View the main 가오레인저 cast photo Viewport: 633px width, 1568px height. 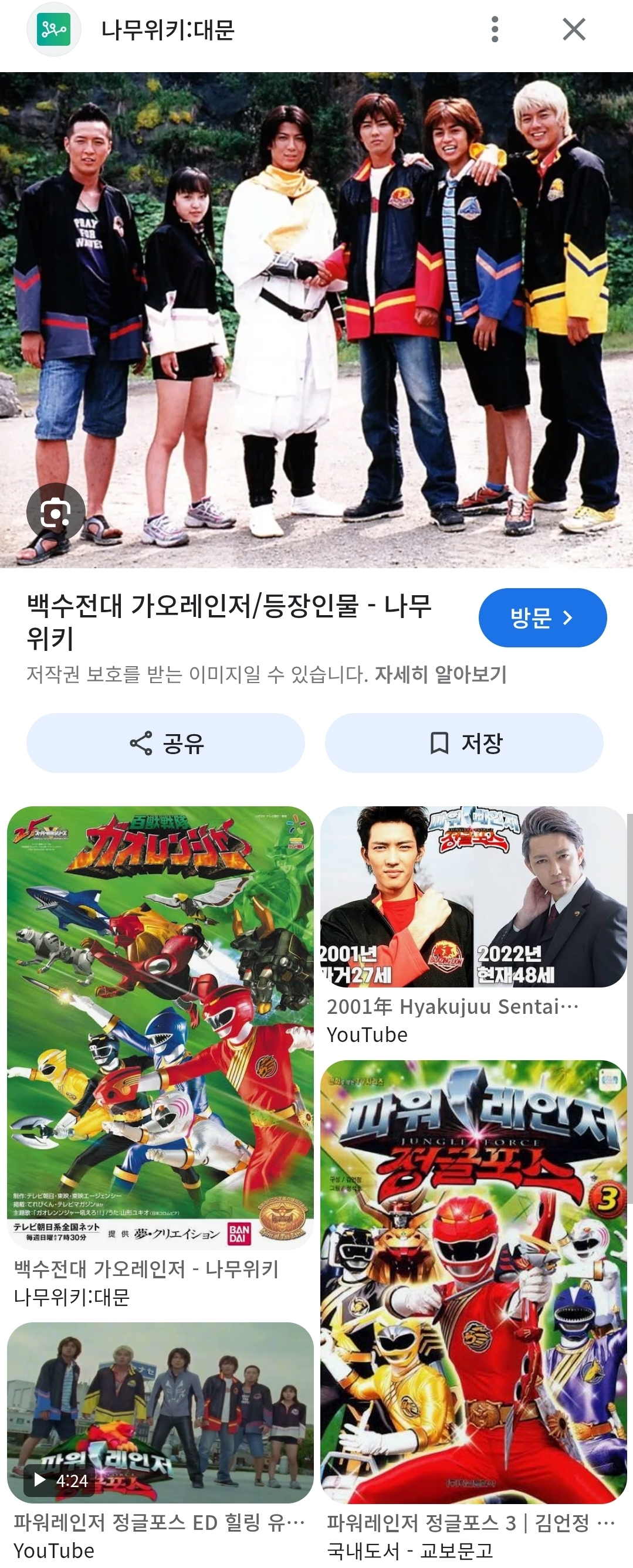pos(316,304)
